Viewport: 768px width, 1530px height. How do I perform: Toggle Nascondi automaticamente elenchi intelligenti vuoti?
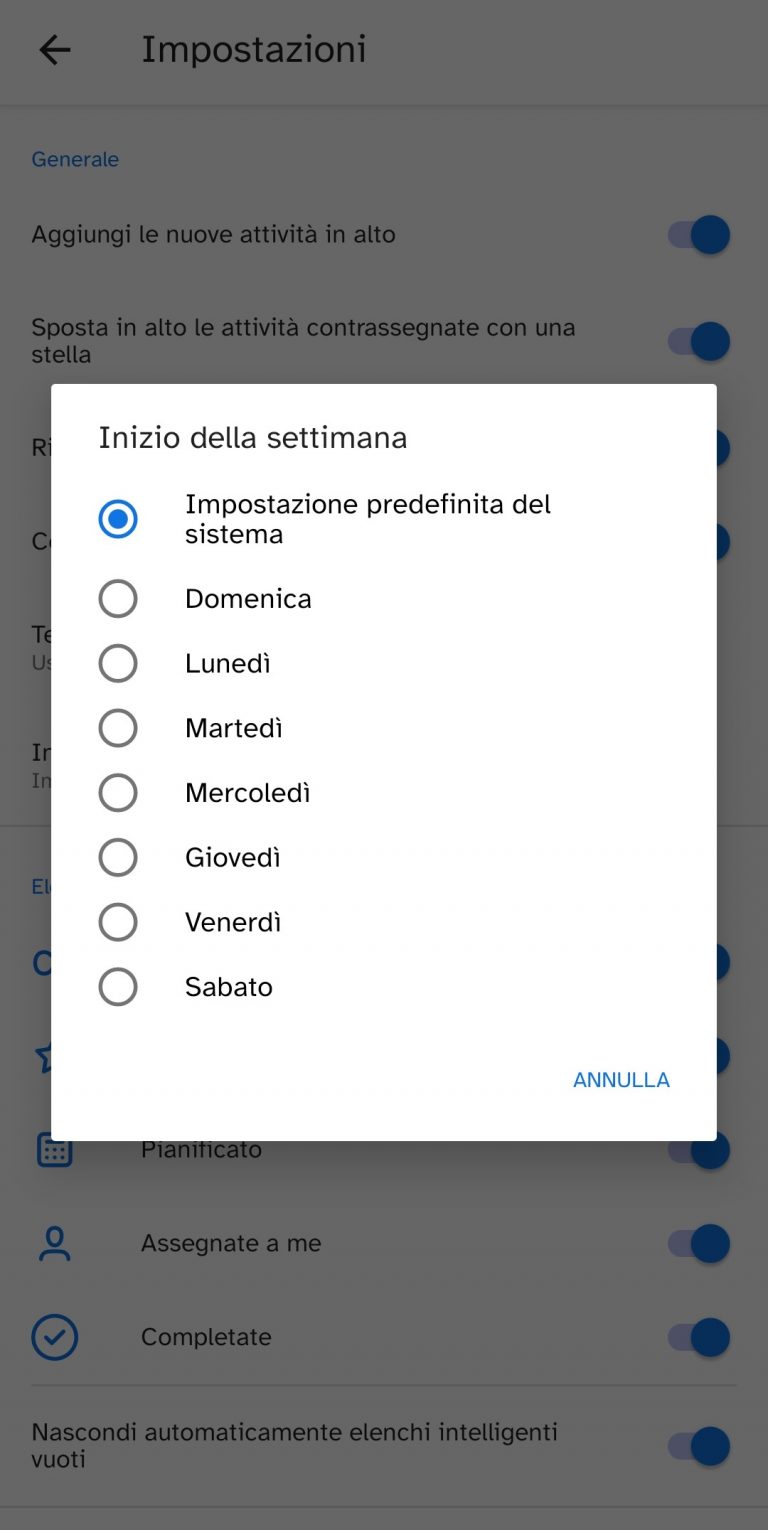697,1445
